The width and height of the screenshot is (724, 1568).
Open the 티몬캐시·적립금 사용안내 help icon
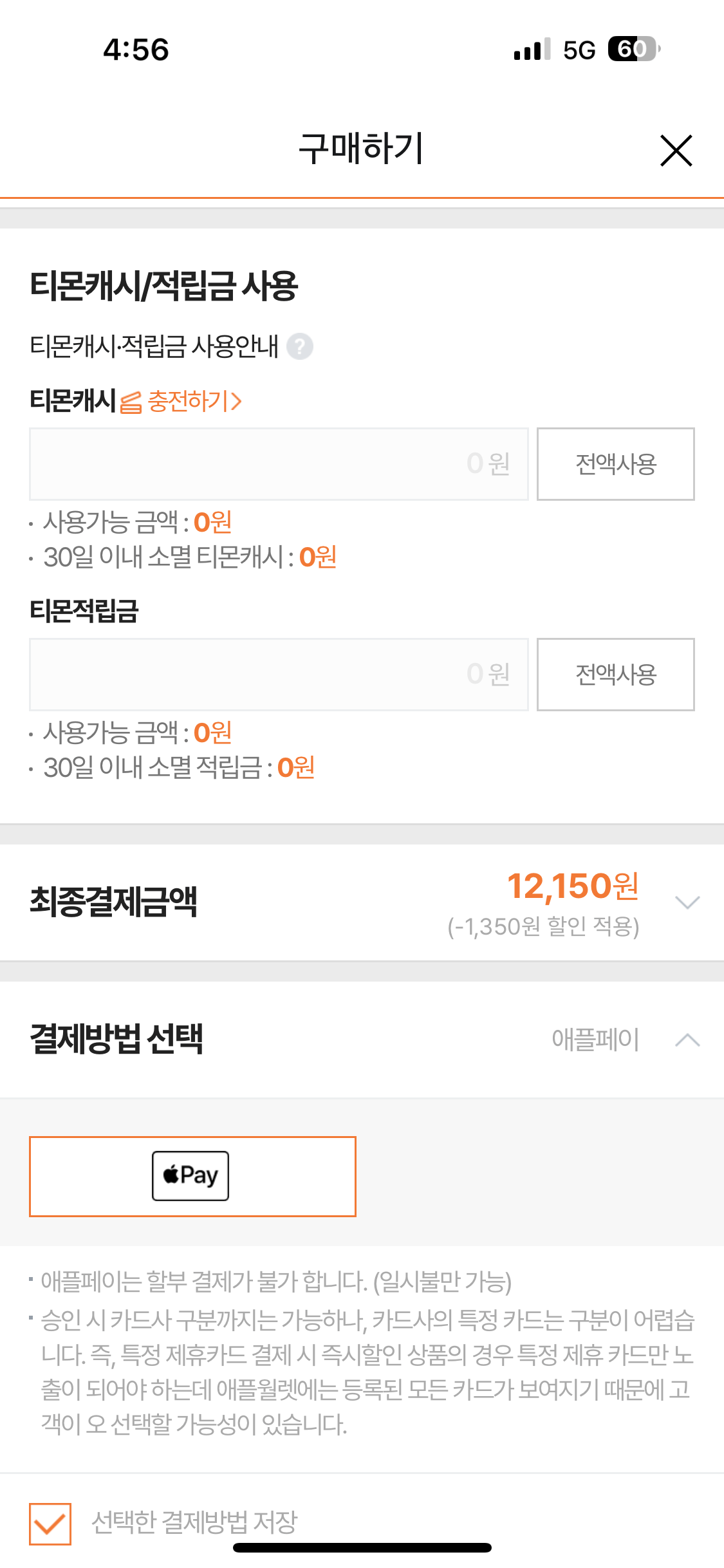tap(300, 346)
